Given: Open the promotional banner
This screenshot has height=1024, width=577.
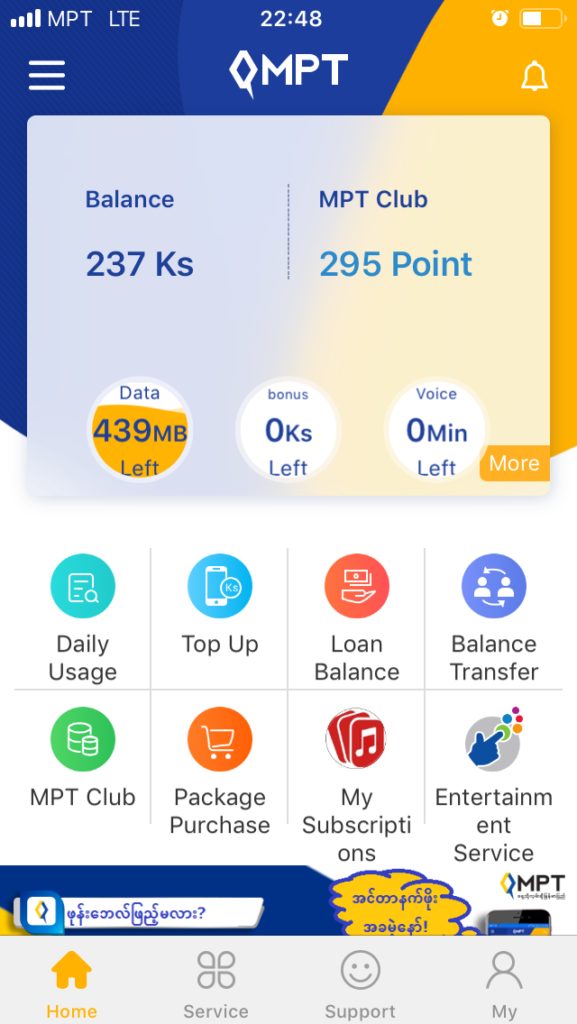Looking at the screenshot, I should (288, 901).
